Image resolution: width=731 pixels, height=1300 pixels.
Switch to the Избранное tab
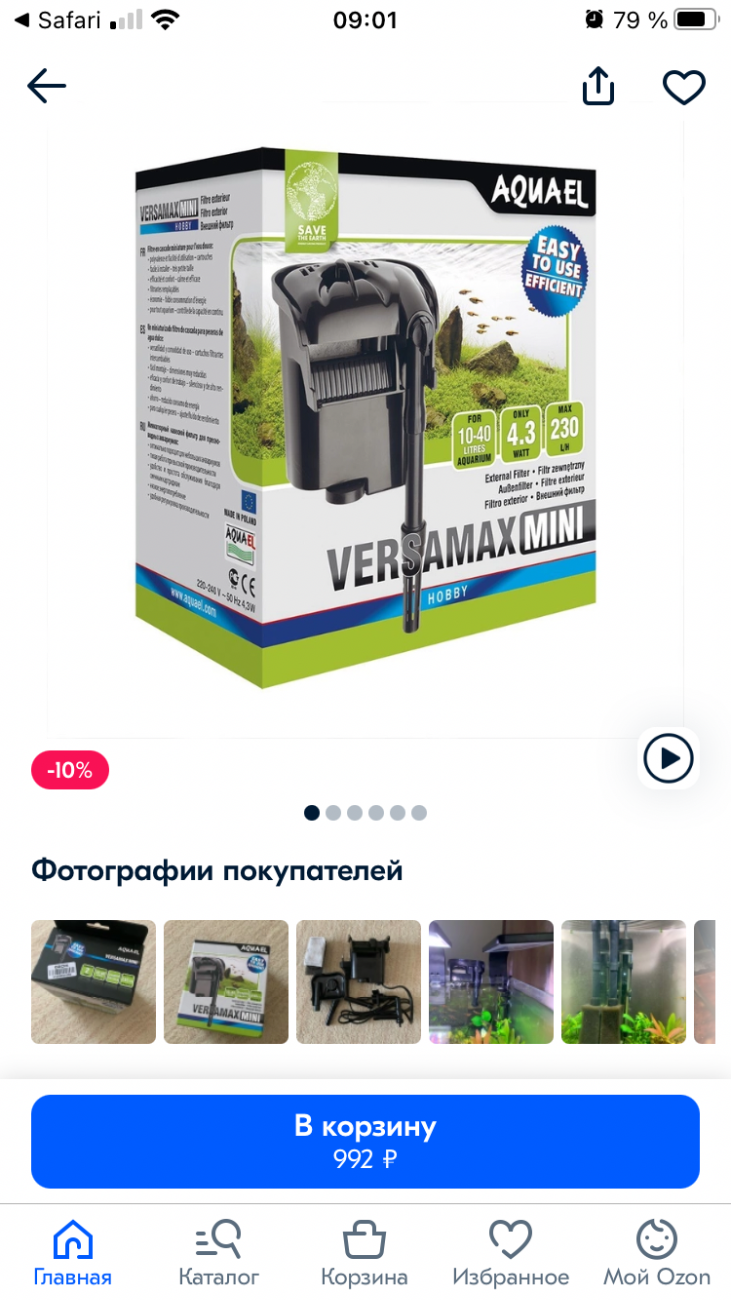pos(510,1254)
